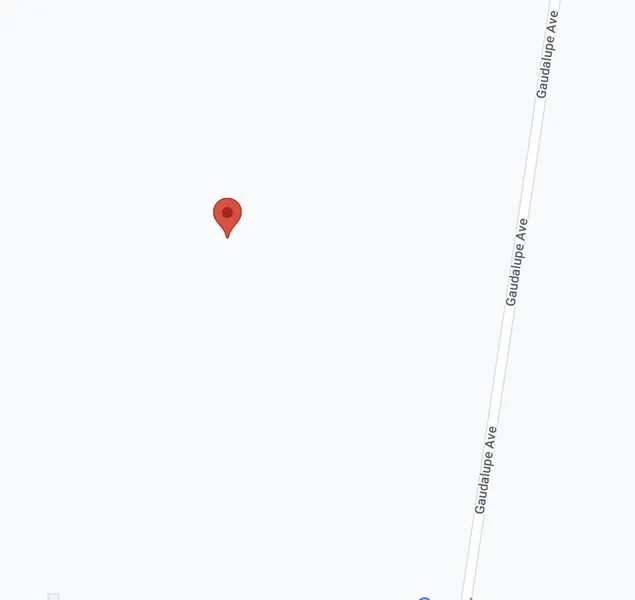Tap the red location pin
Screen dimensions: 635x600
click(x=227, y=215)
